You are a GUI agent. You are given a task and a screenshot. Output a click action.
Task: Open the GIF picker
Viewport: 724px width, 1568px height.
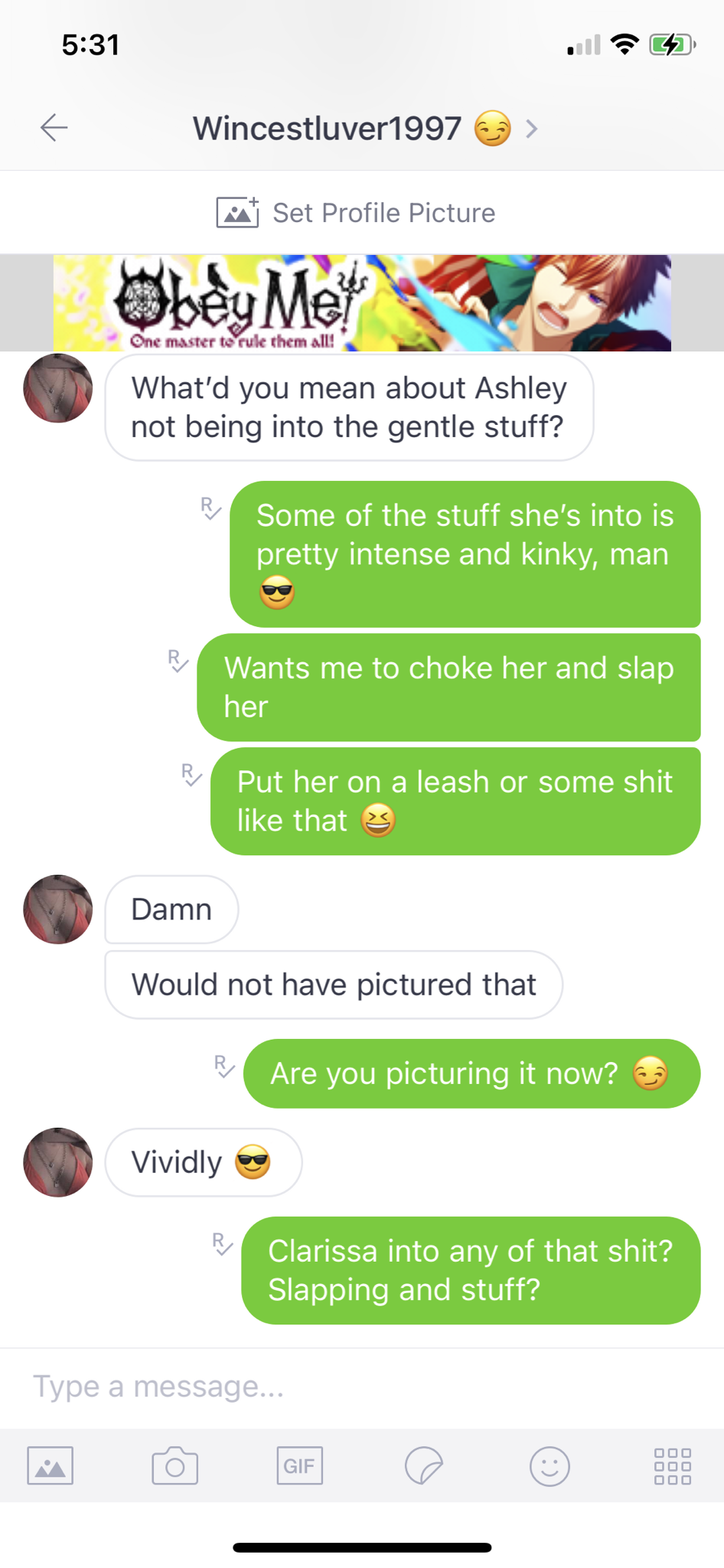[x=299, y=1466]
